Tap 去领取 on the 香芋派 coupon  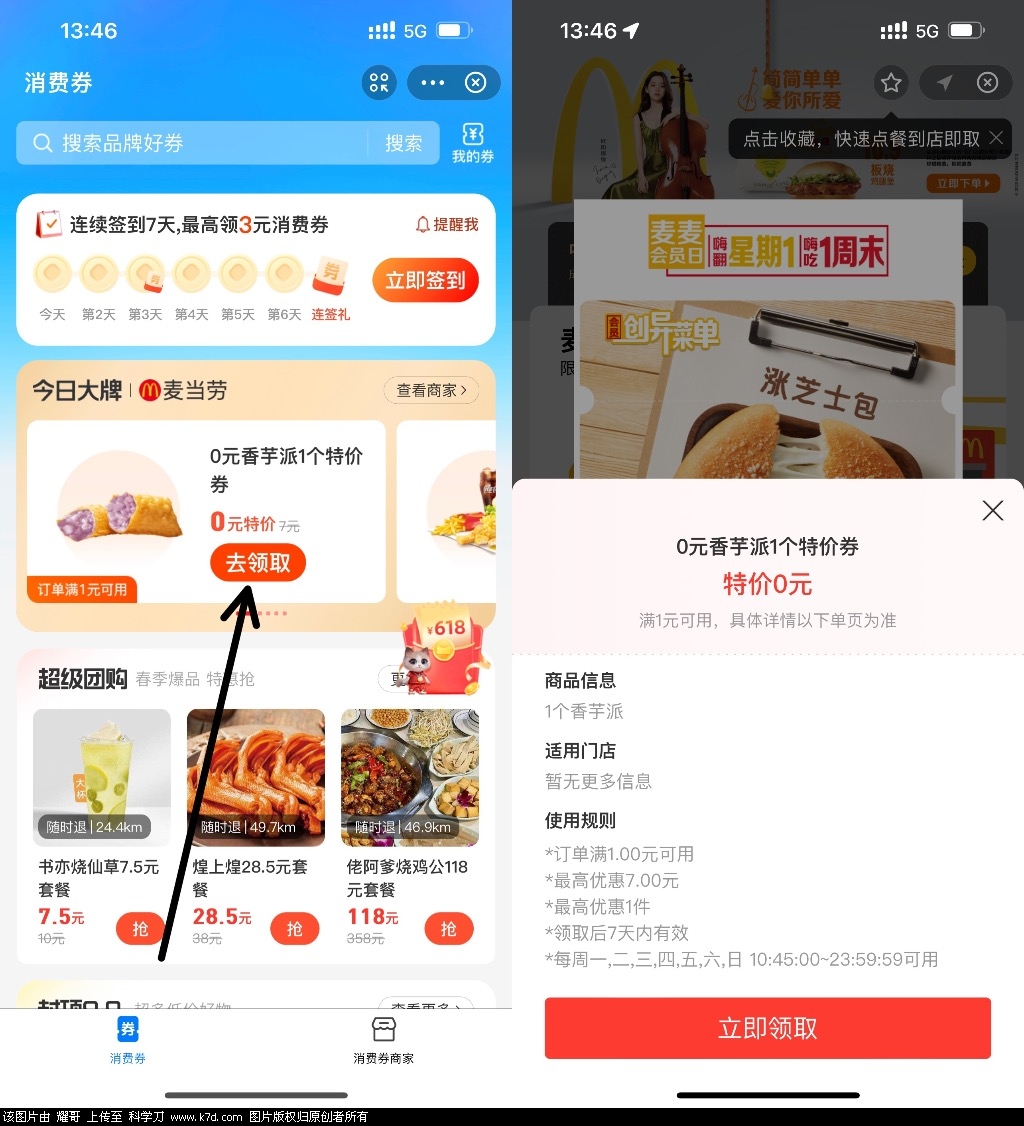[258, 563]
